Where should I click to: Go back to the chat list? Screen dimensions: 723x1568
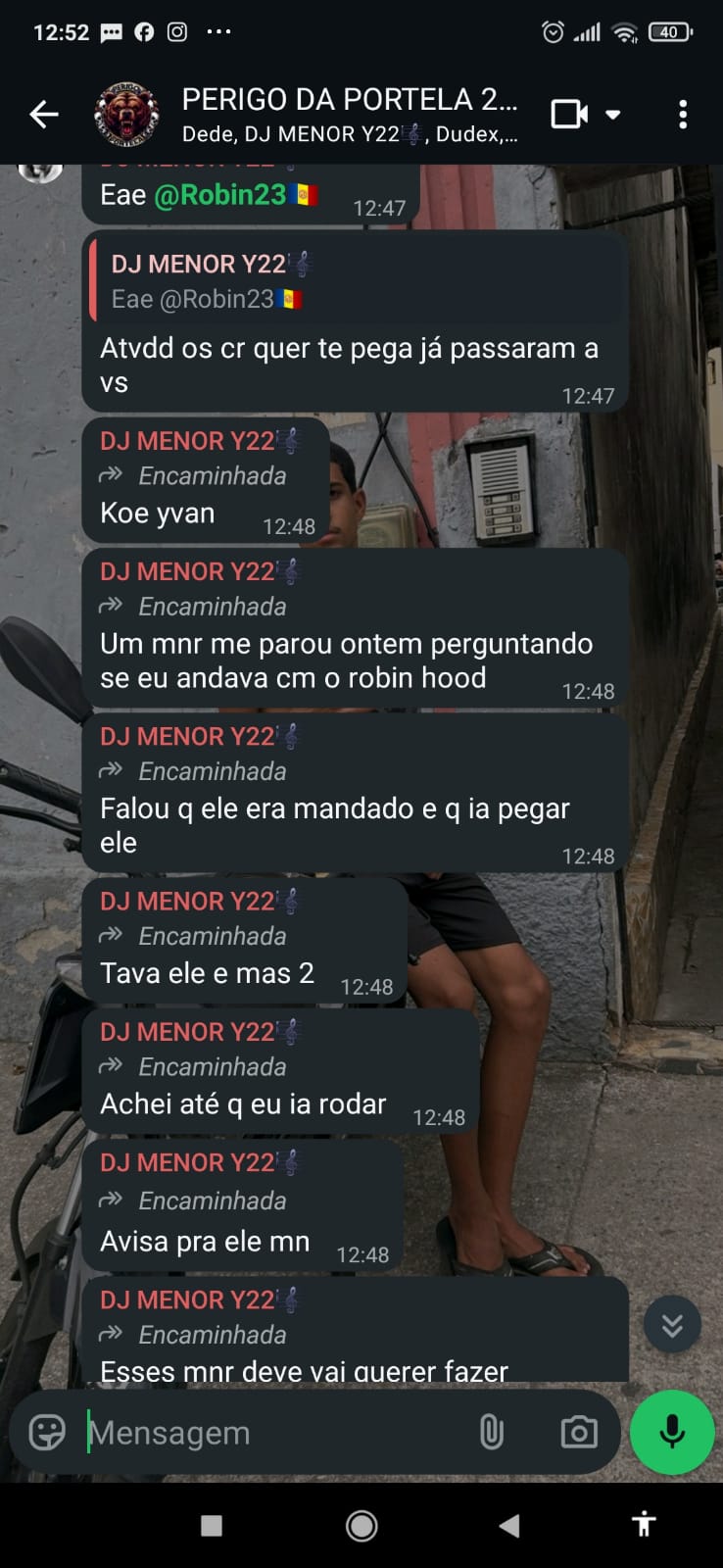(x=44, y=115)
